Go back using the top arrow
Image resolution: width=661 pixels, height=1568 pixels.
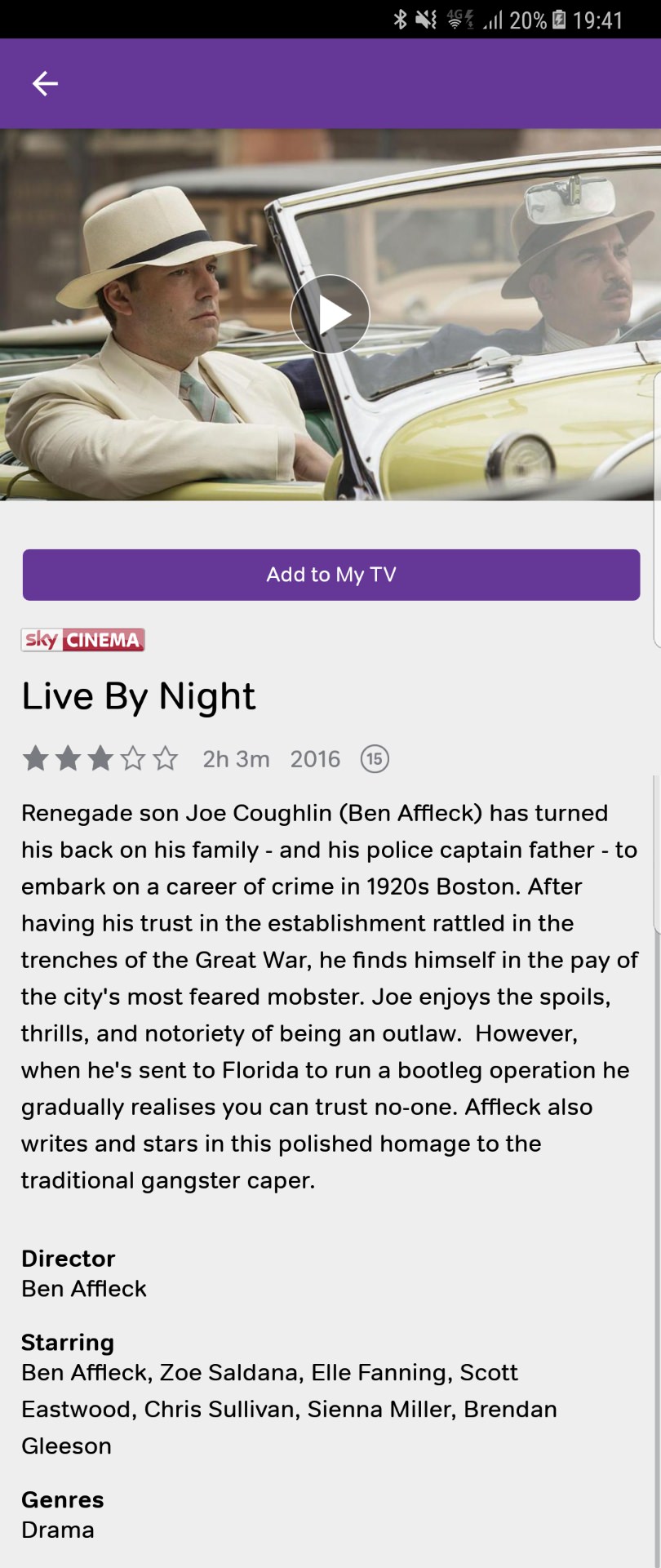point(45,83)
